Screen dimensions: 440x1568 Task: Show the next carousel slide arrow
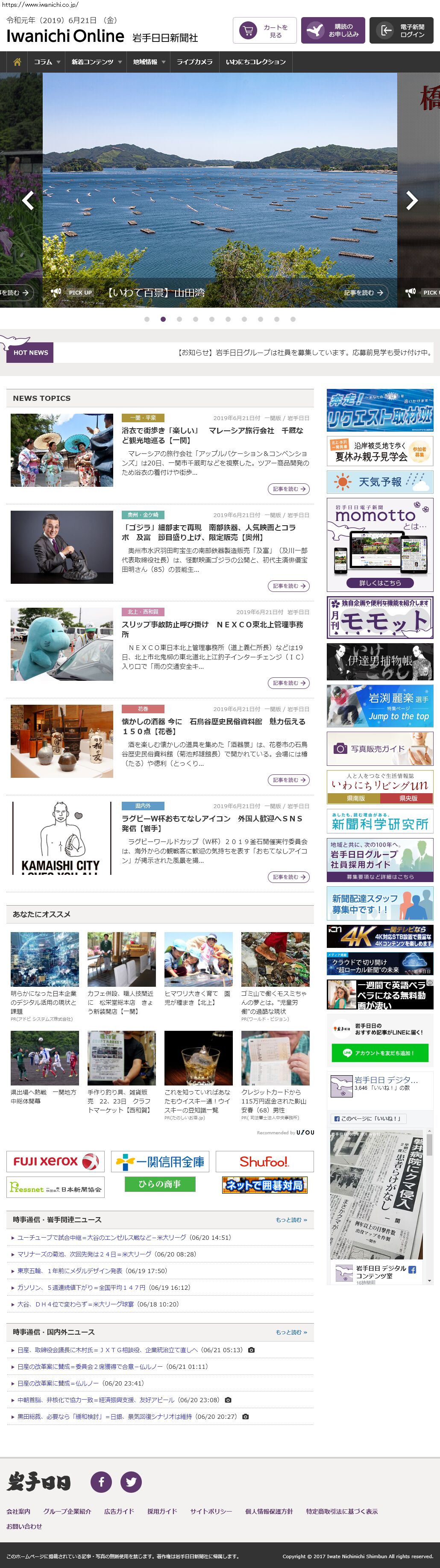412,200
